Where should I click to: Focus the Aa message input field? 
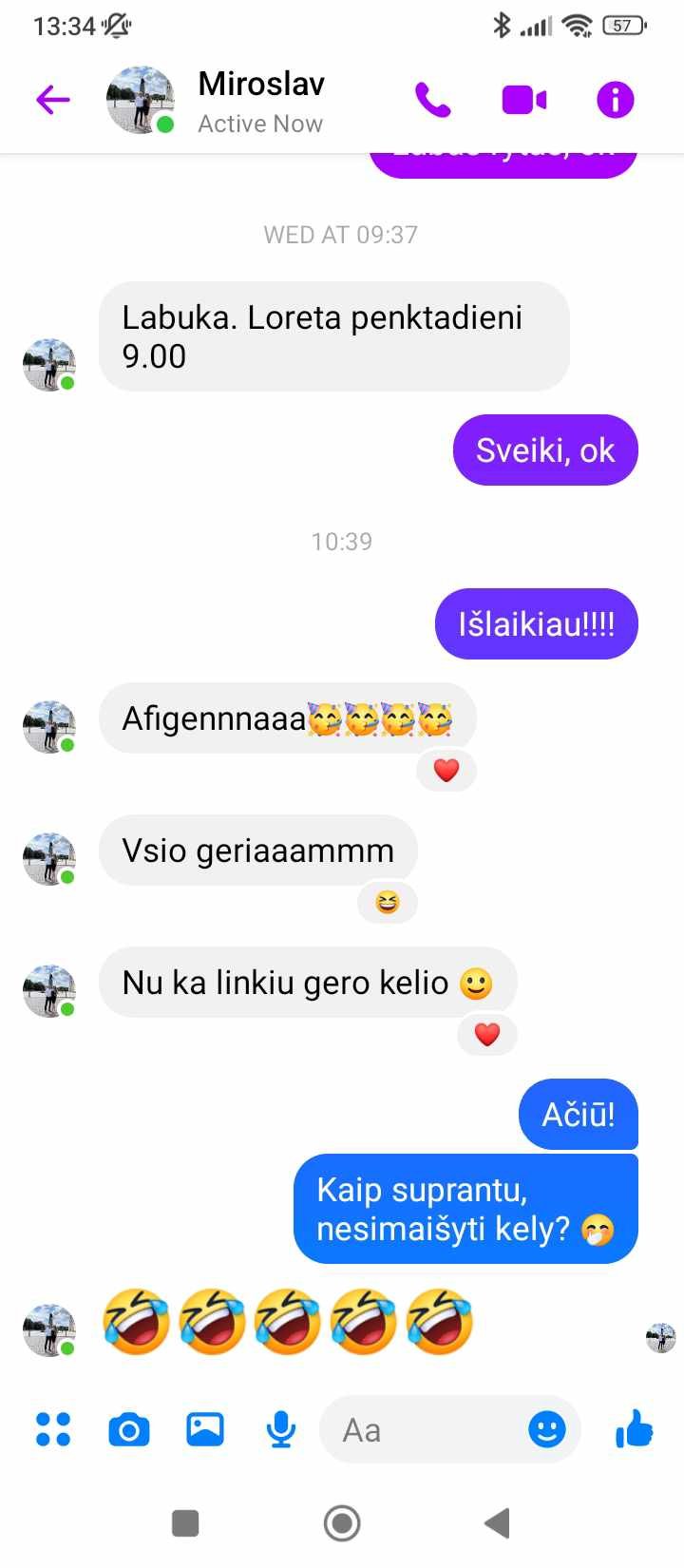pyautogui.click(x=423, y=1429)
